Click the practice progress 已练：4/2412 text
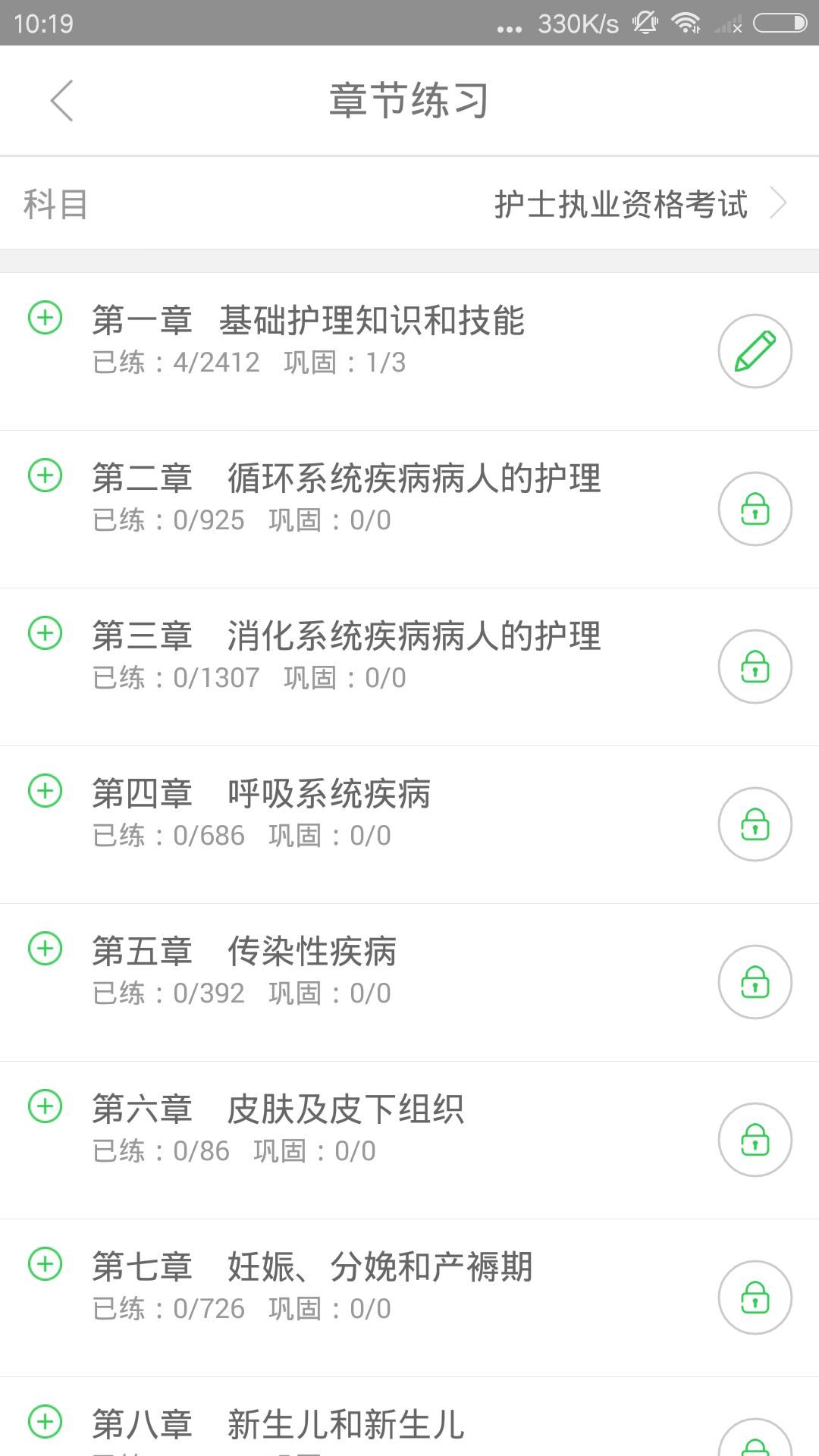 tap(174, 362)
